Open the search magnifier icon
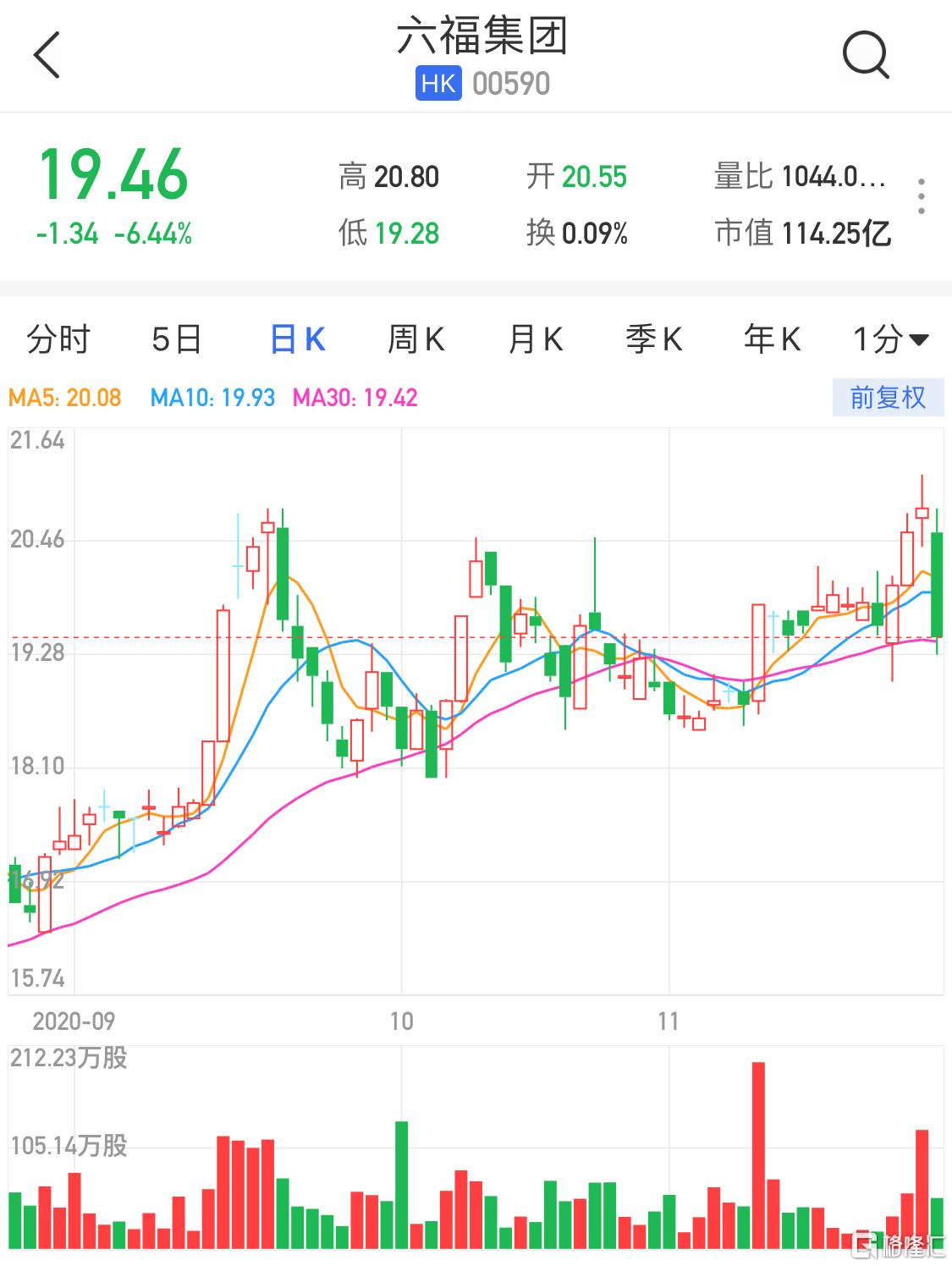952x1266 pixels. tap(865, 56)
